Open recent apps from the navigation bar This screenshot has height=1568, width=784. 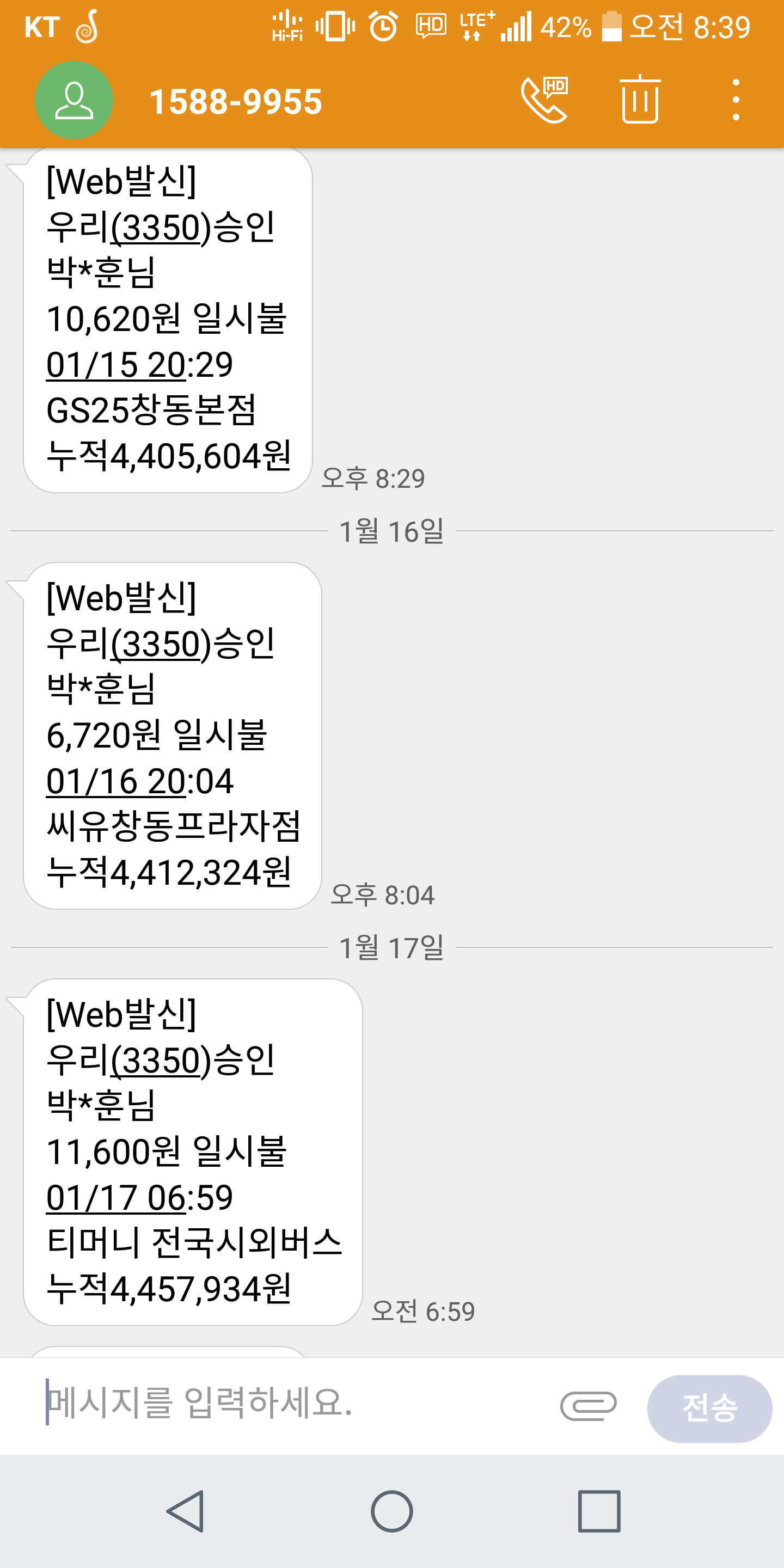point(599,1511)
